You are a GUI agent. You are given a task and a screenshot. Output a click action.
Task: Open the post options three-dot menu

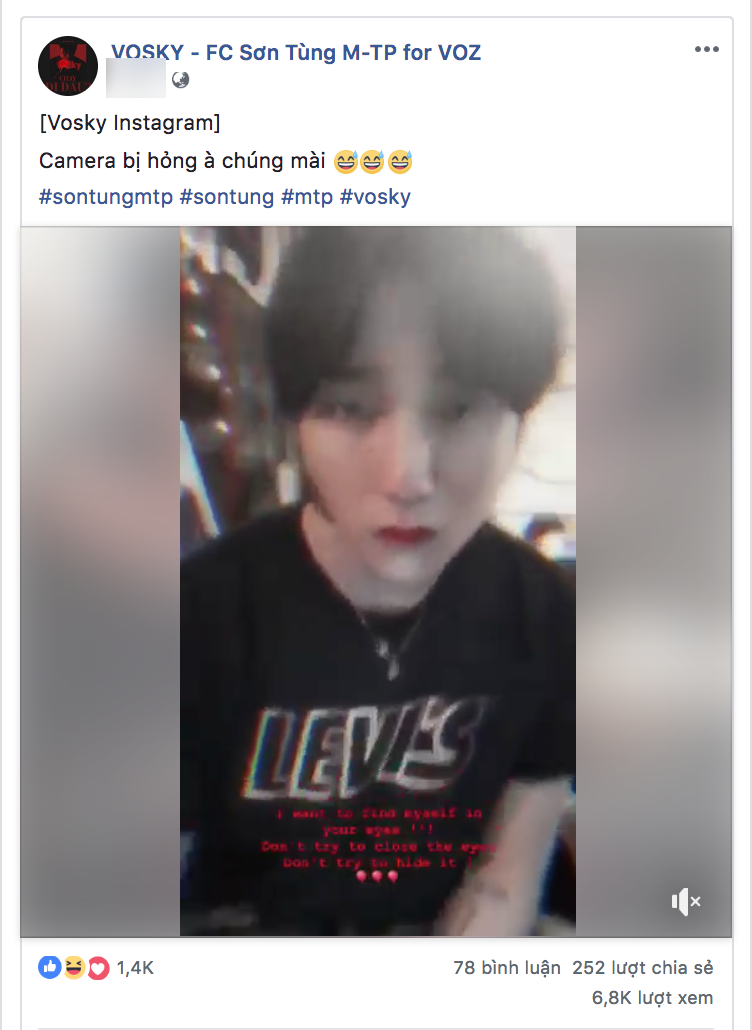(x=706, y=49)
